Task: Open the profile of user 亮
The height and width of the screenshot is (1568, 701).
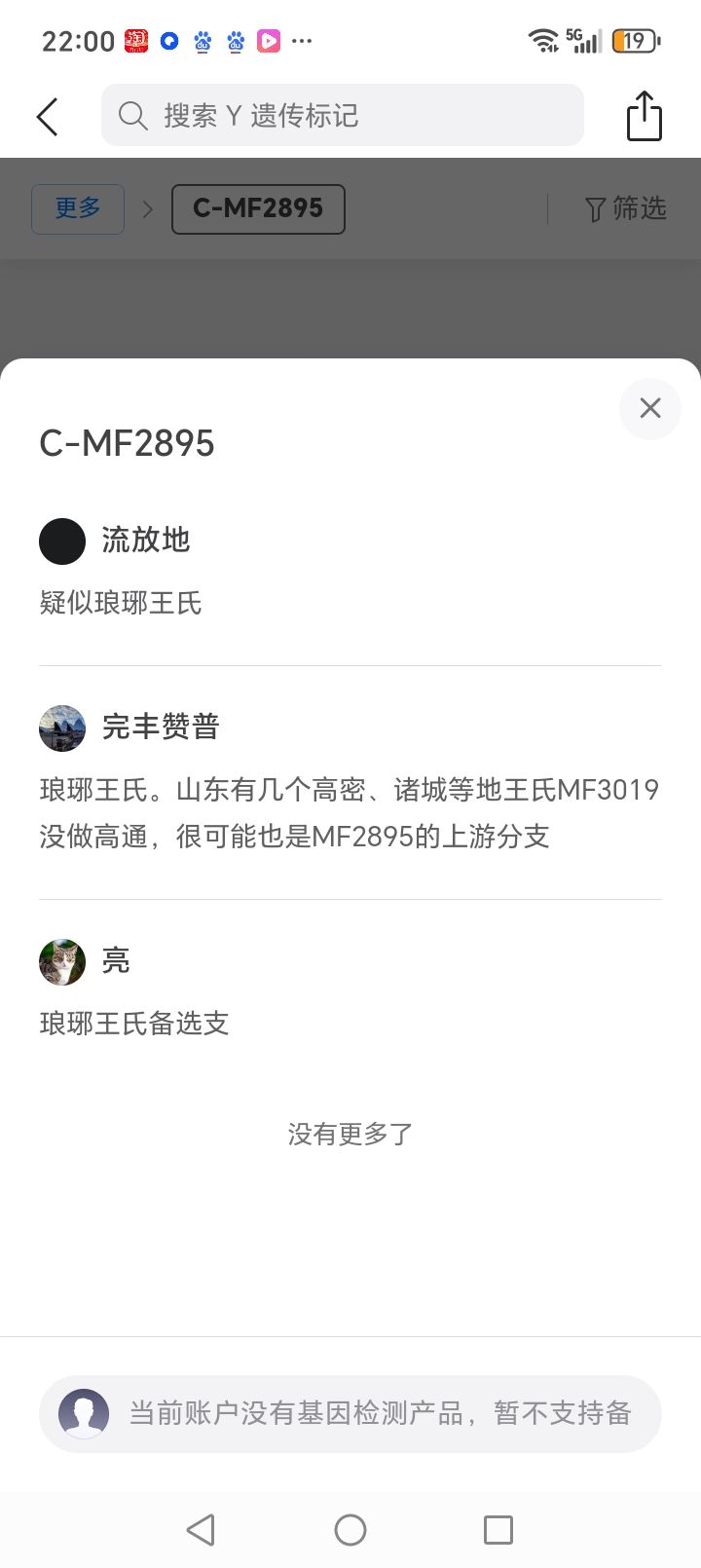Action: point(62,962)
